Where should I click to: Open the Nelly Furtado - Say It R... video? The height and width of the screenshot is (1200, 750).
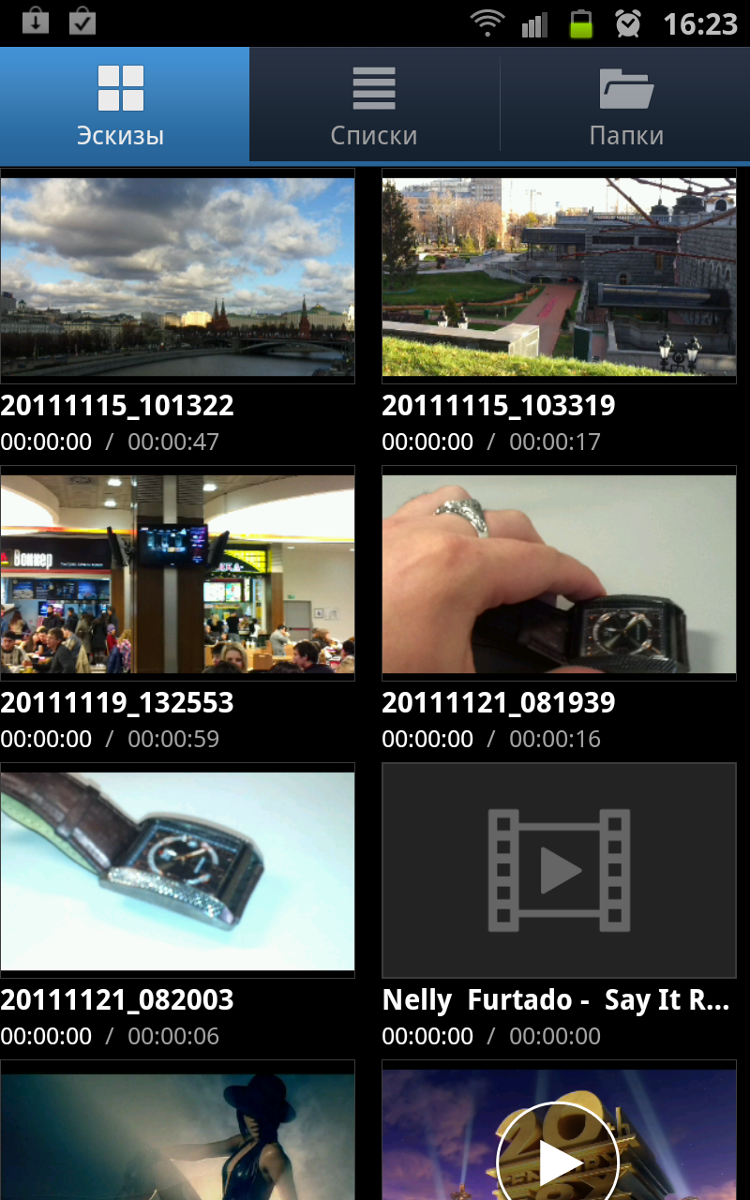click(559, 870)
